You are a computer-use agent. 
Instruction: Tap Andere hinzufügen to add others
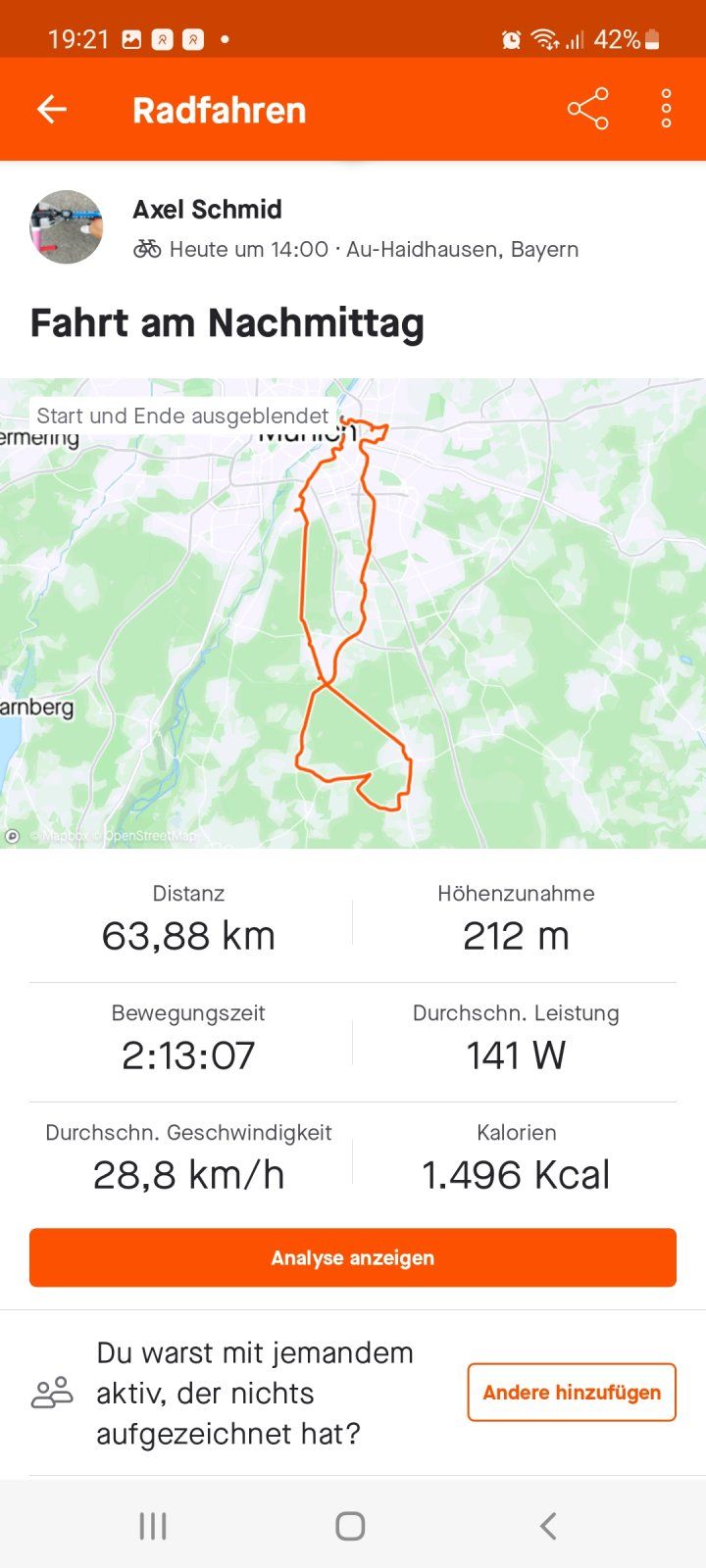572,1392
